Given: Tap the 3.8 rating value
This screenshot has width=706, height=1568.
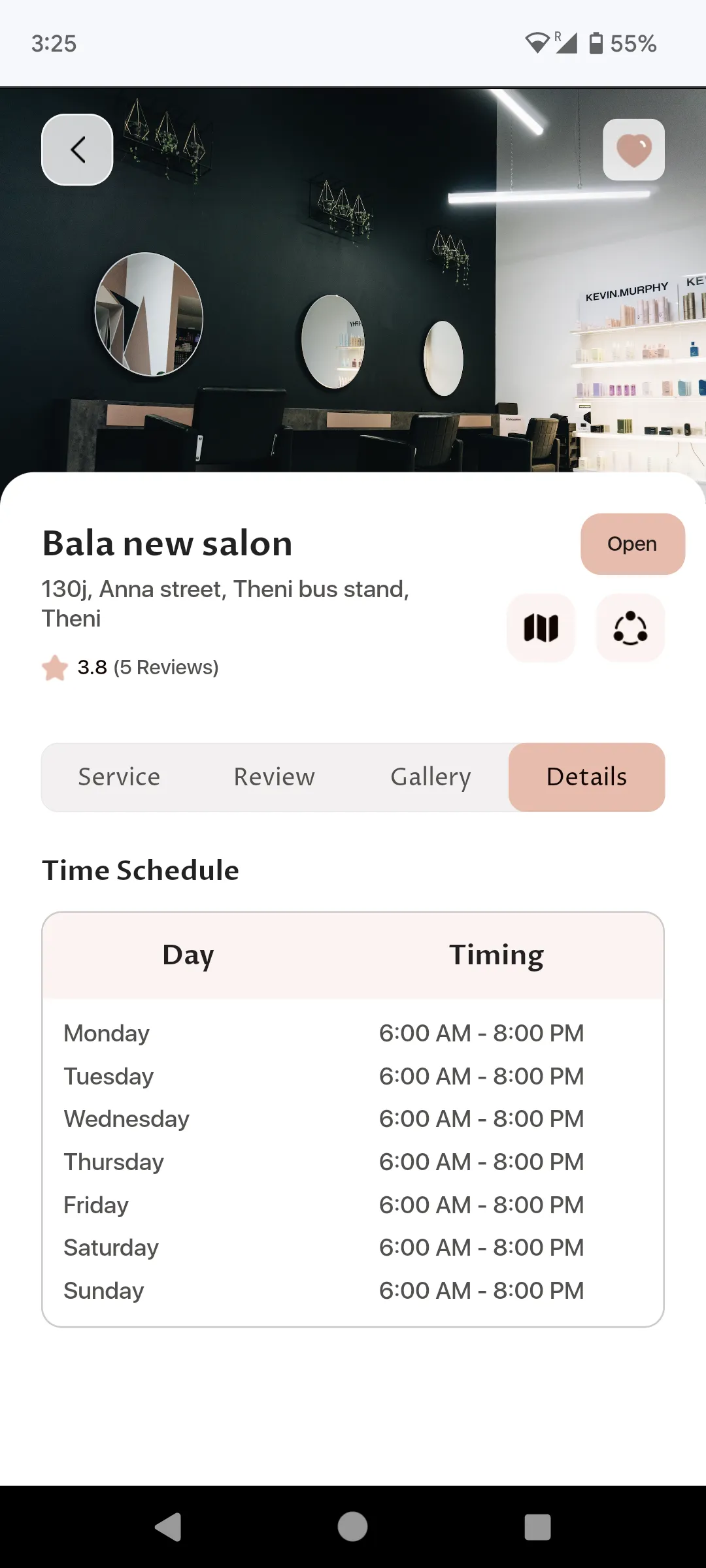Looking at the screenshot, I should [92, 668].
